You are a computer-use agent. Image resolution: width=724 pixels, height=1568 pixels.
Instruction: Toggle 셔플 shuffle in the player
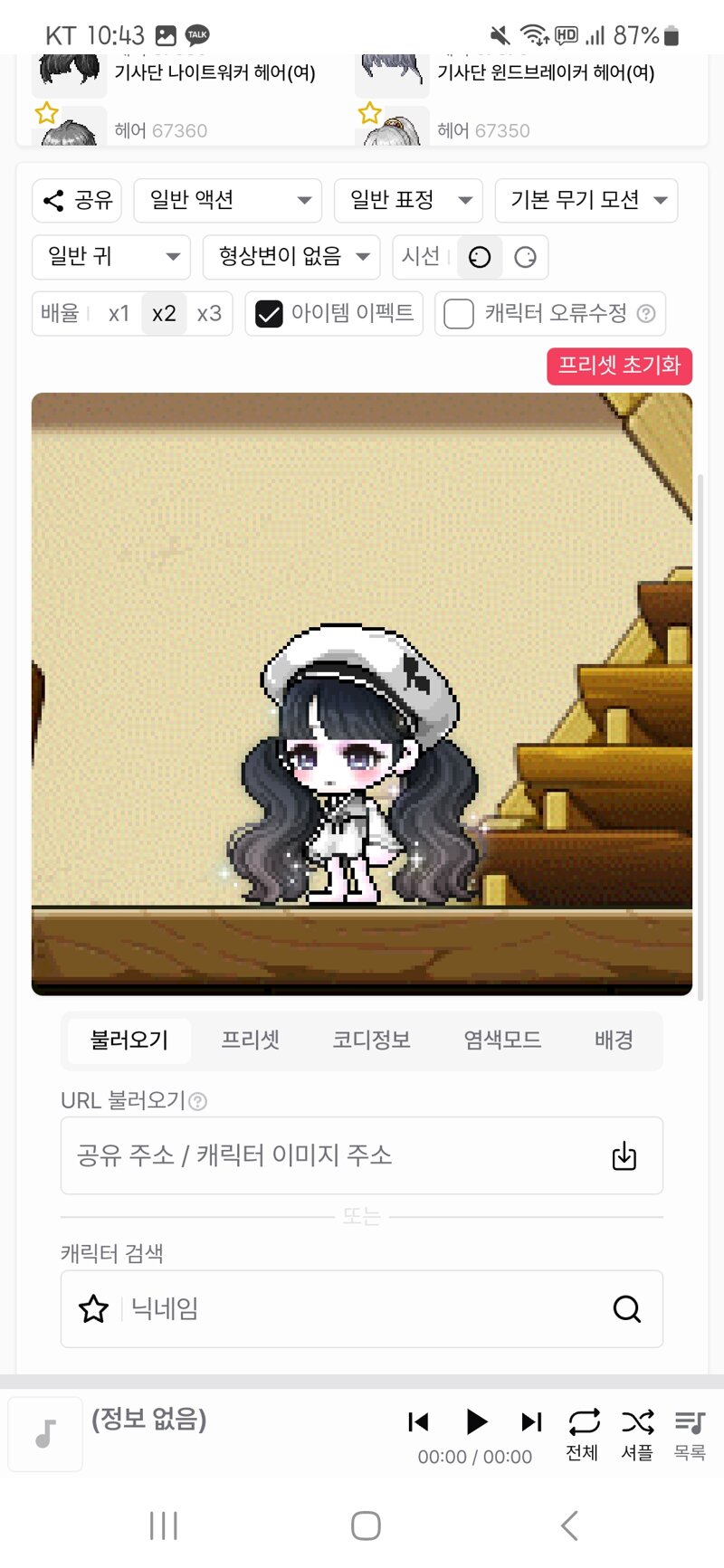click(637, 1434)
